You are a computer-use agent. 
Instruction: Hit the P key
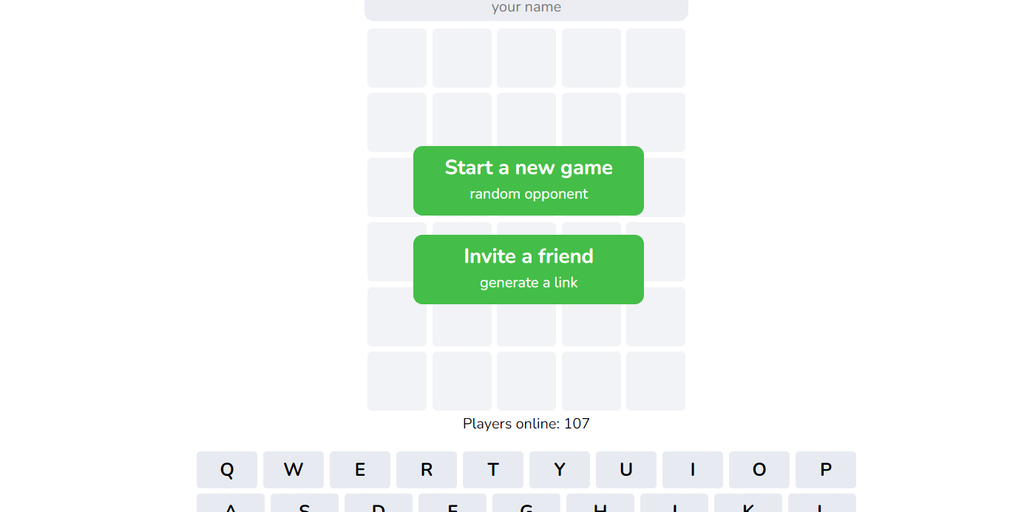[x=826, y=470]
